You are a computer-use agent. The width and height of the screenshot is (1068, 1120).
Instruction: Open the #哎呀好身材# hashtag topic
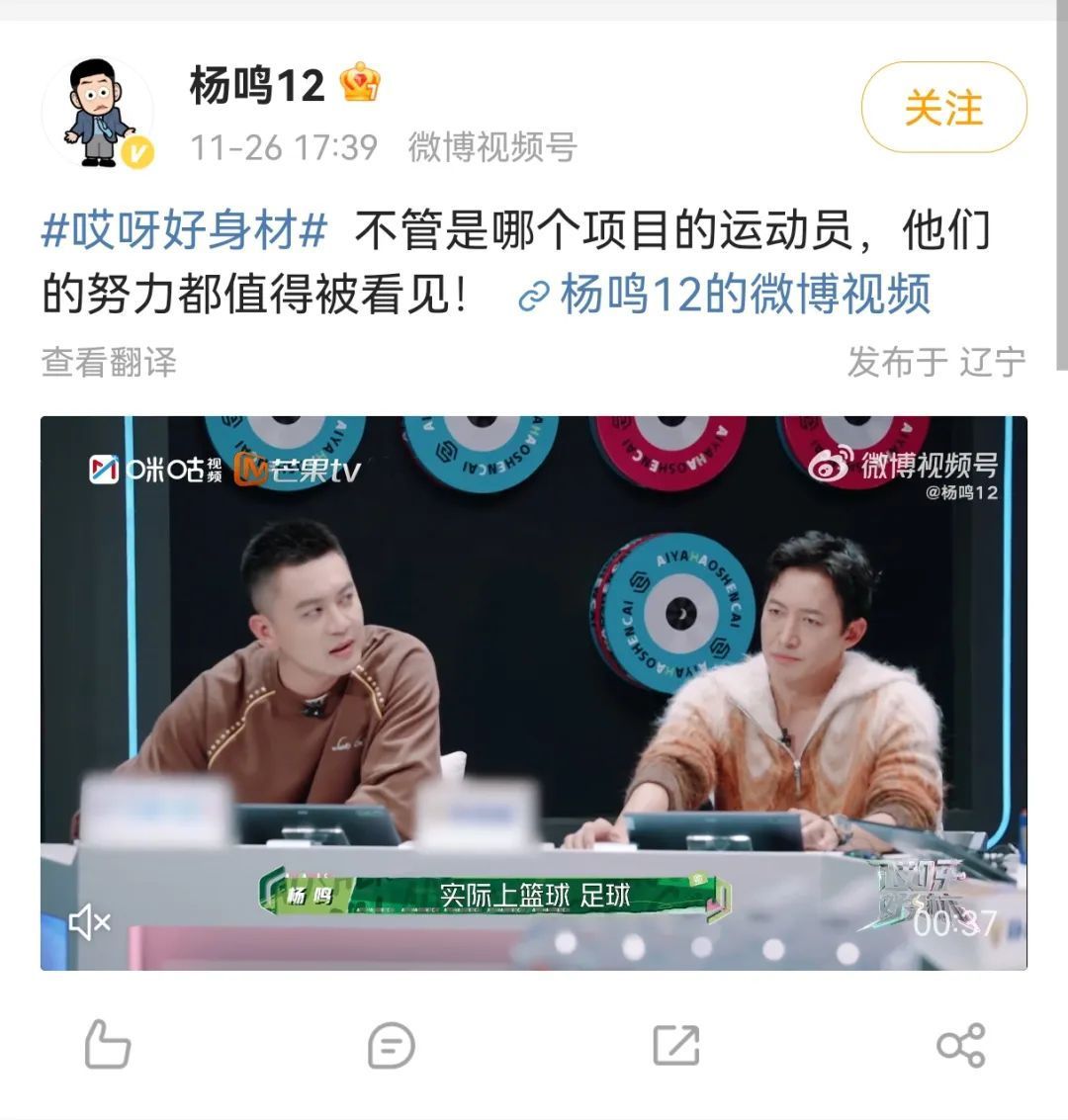coord(184,232)
